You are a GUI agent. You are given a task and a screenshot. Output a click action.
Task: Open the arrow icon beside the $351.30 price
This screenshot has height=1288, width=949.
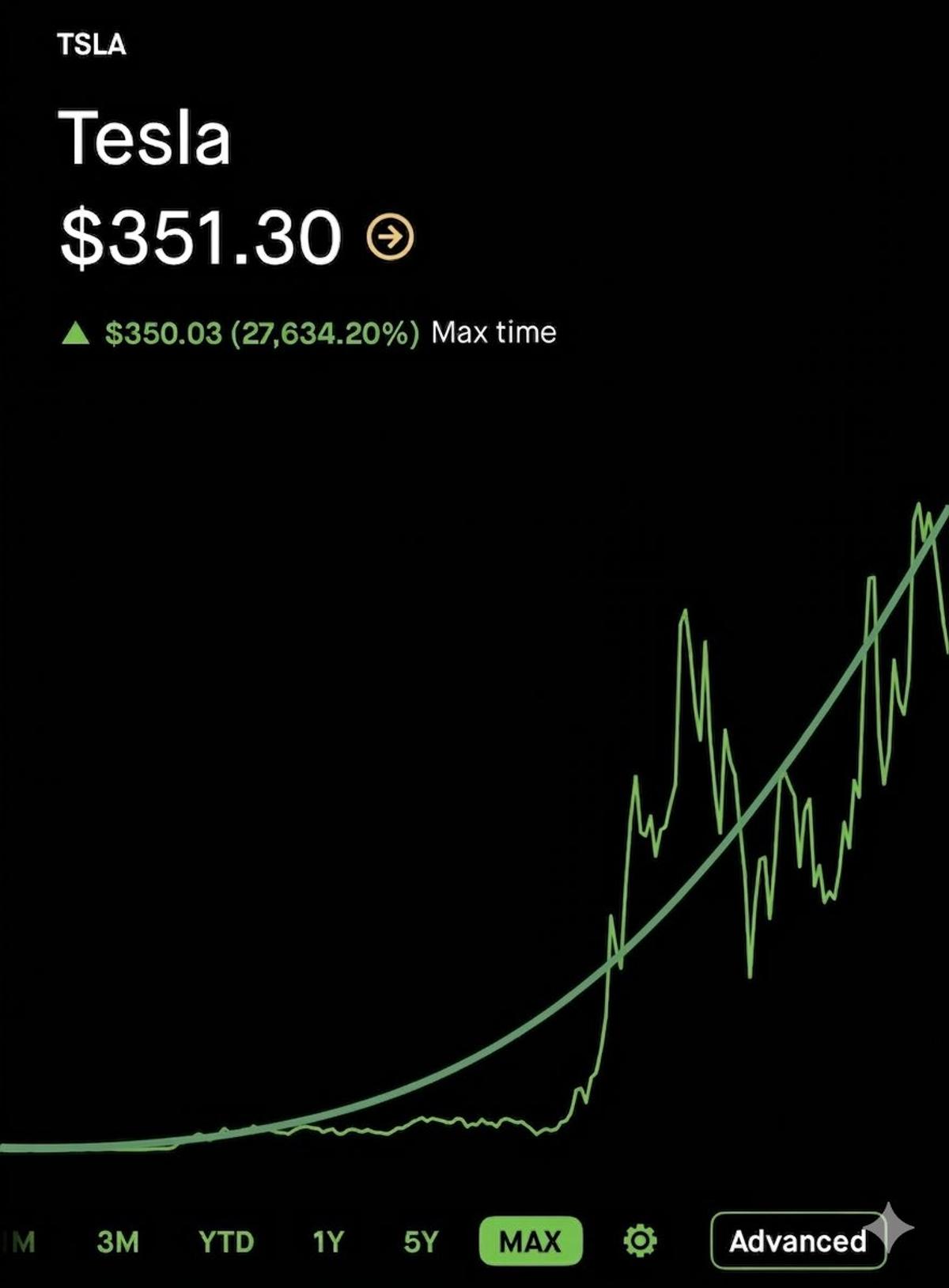click(390, 236)
